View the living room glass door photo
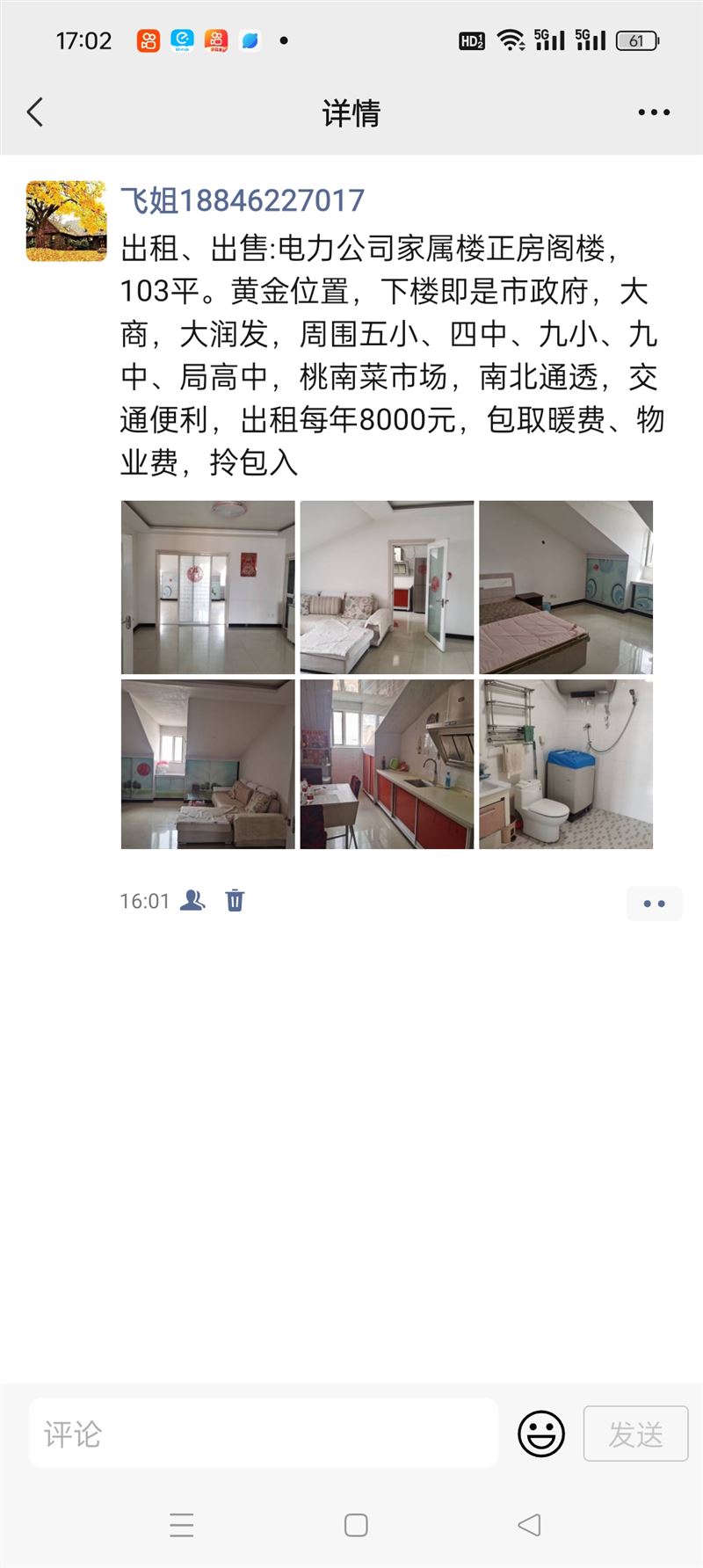The width and height of the screenshot is (703, 1568). click(x=208, y=587)
